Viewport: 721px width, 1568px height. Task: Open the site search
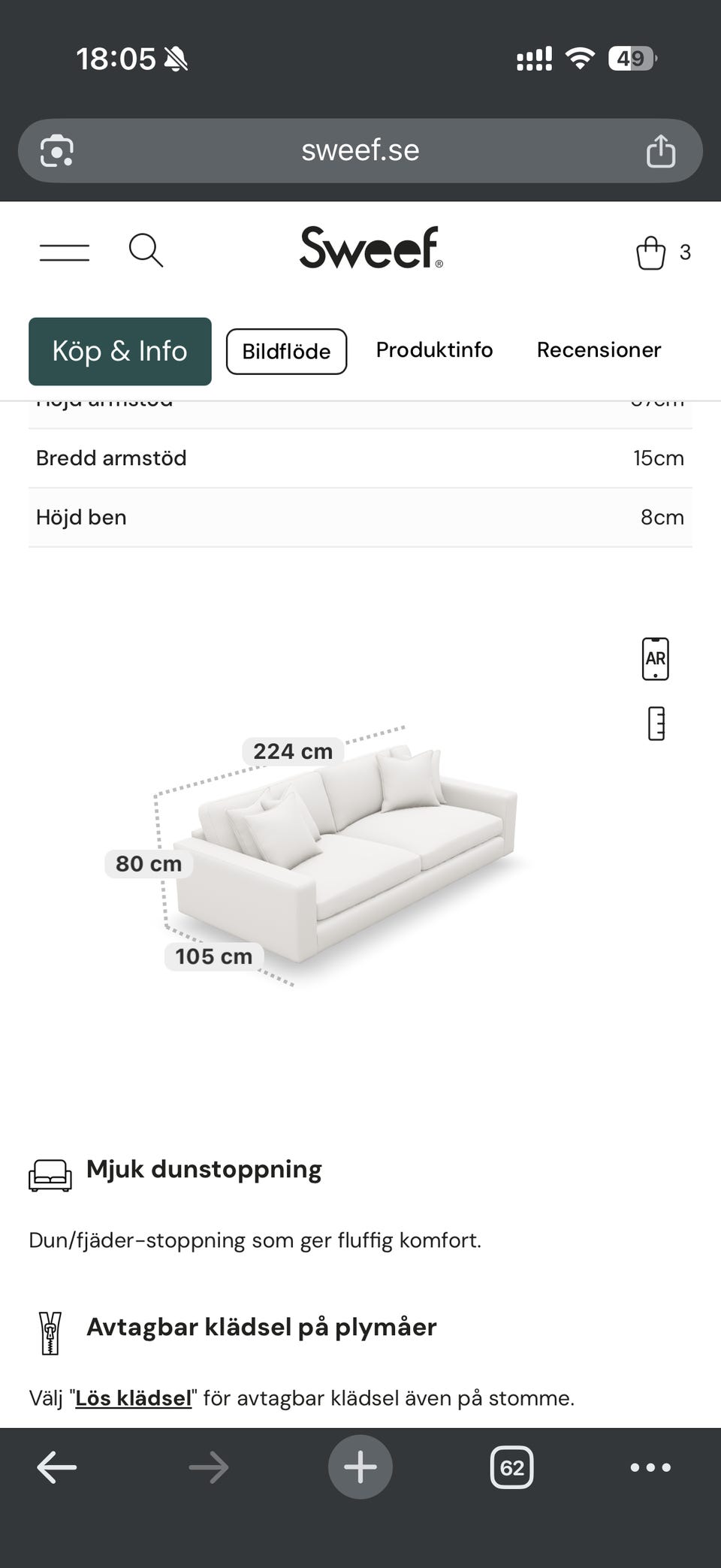click(146, 250)
